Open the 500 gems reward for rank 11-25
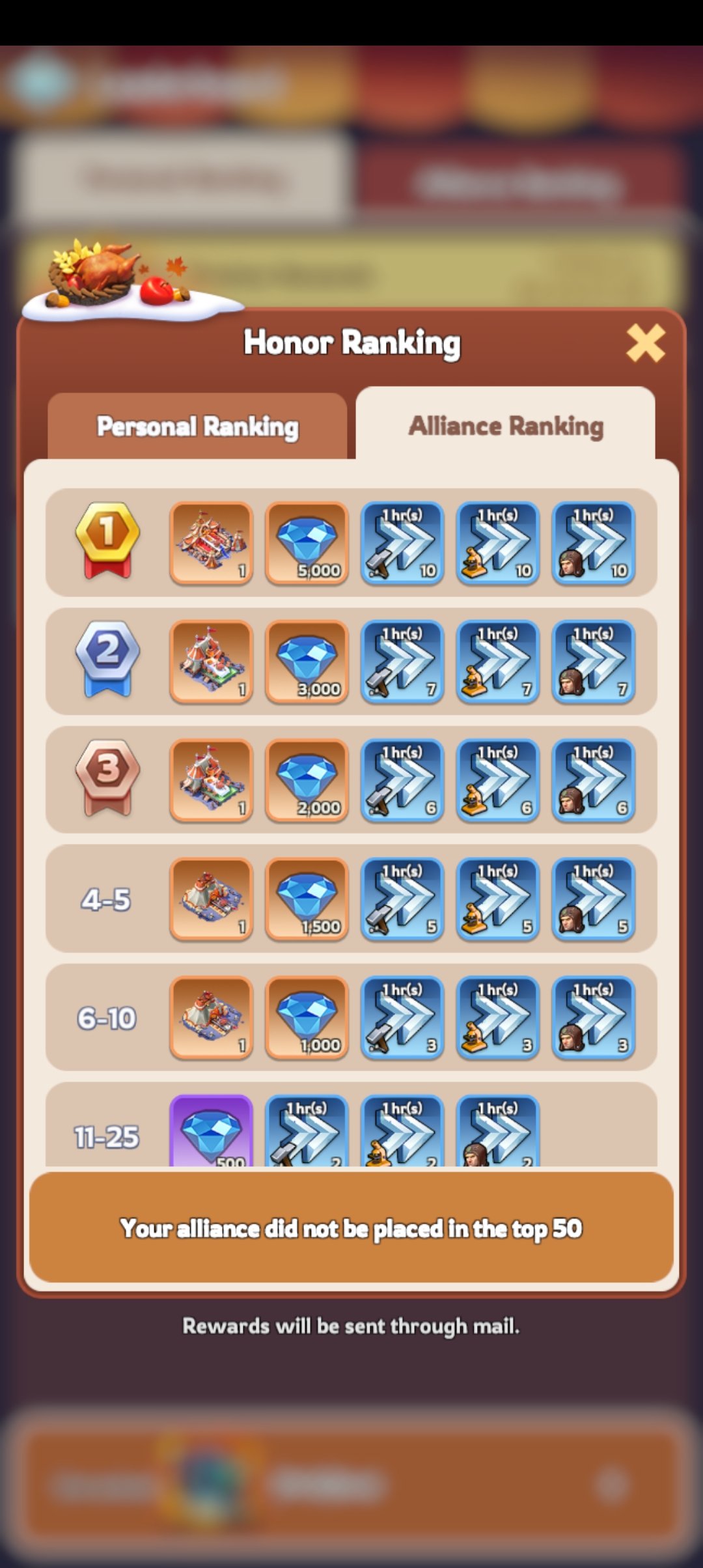703x1568 pixels. click(x=211, y=1132)
